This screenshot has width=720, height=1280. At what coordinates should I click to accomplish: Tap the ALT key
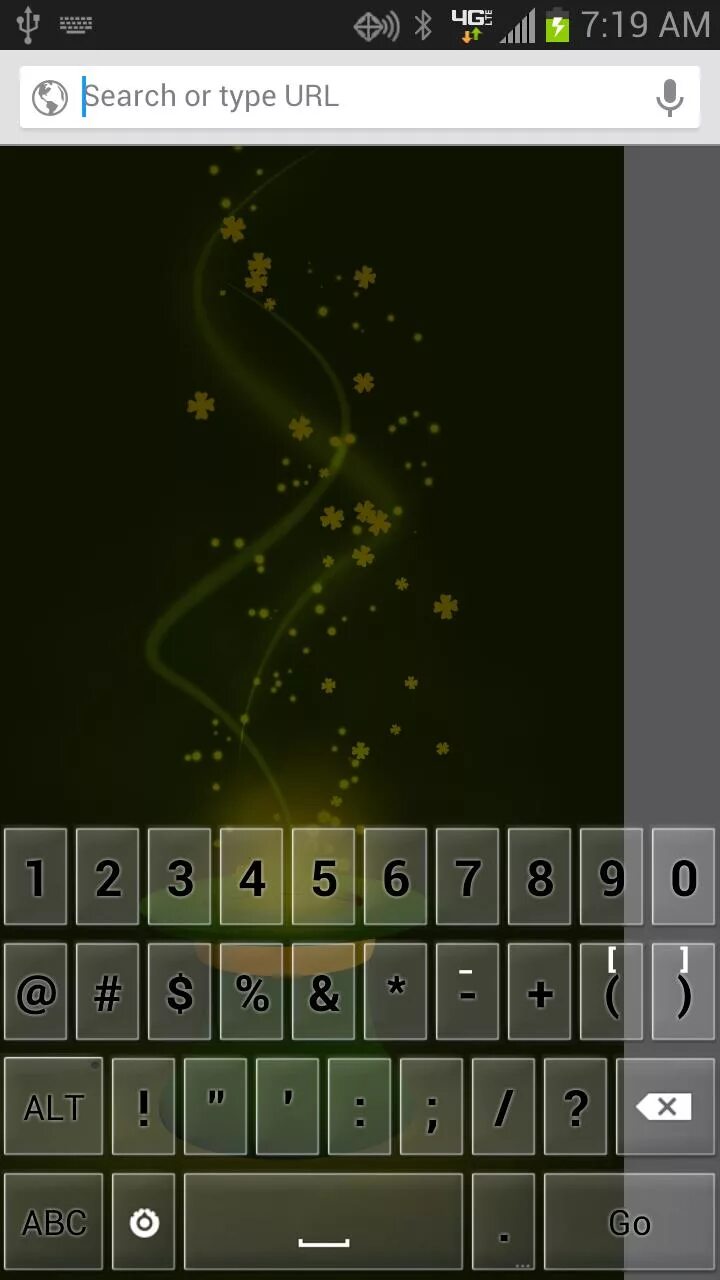[x=54, y=1107]
